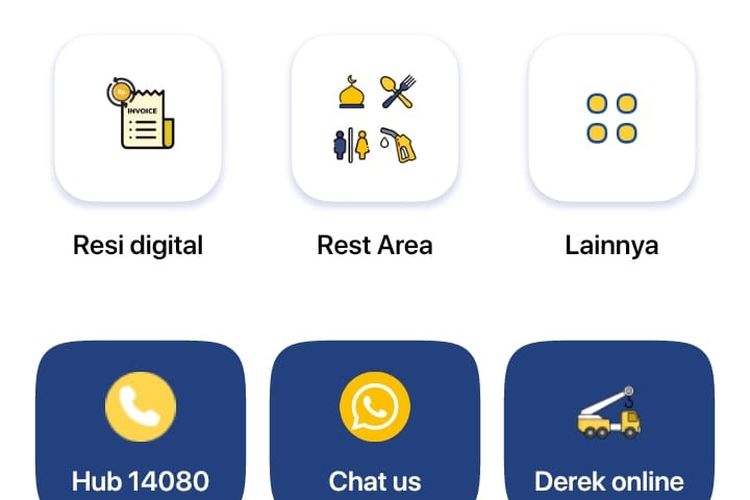Show more options via Lainnya
Image resolution: width=750 pixels, height=500 pixels.
coord(611,119)
